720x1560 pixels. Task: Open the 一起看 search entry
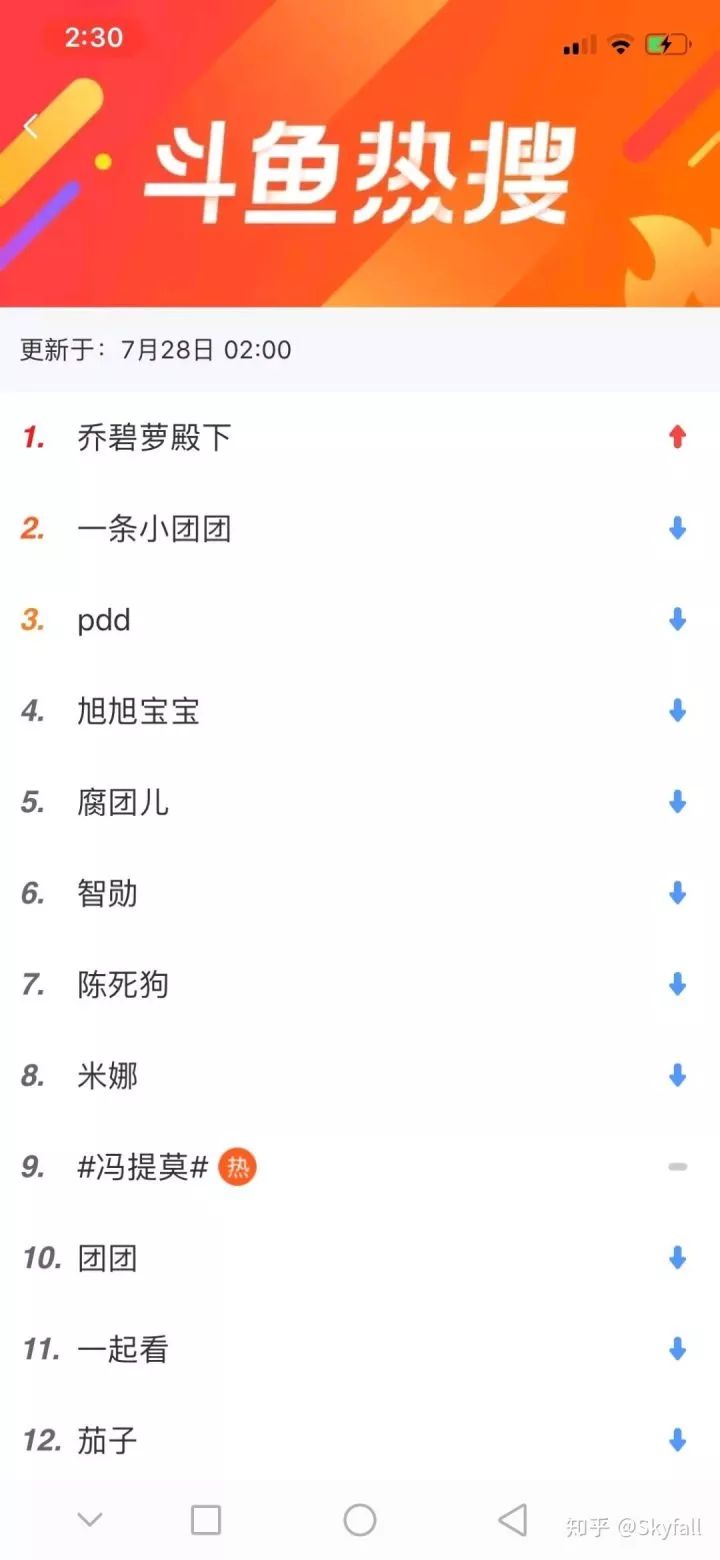point(123,1350)
